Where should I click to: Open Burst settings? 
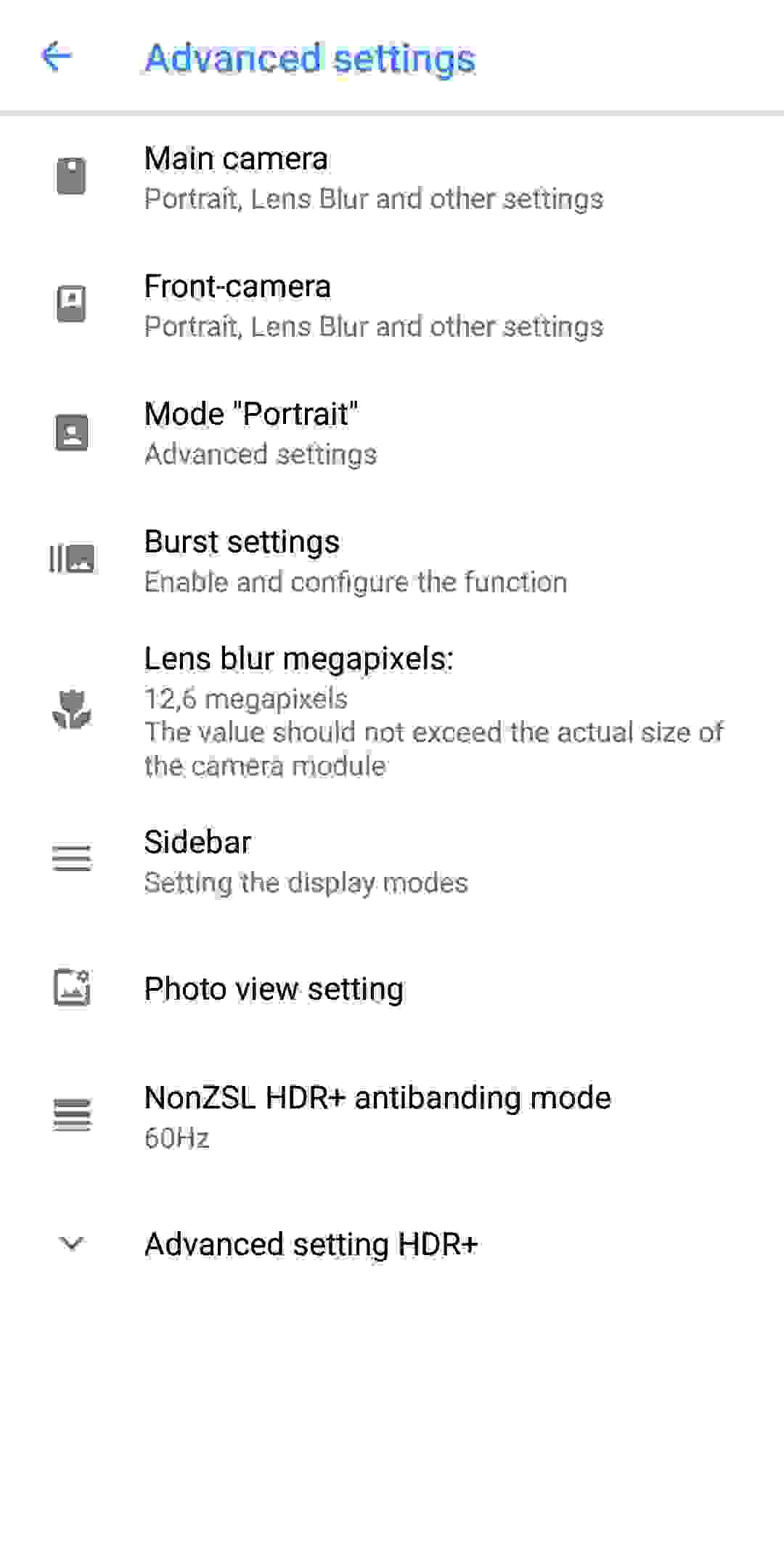tap(356, 561)
